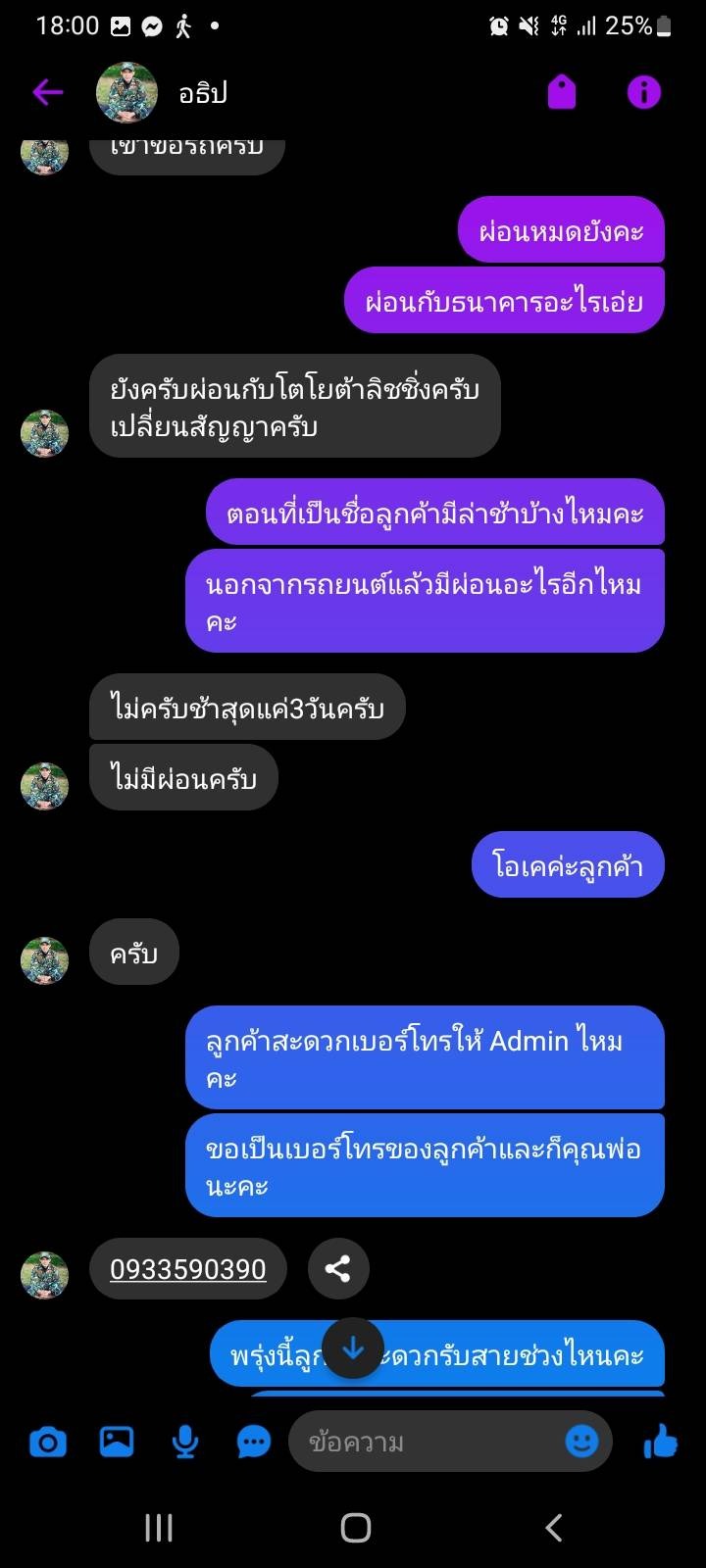Open conversation info icon
This screenshot has height=1568, width=706.
[644, 93]
